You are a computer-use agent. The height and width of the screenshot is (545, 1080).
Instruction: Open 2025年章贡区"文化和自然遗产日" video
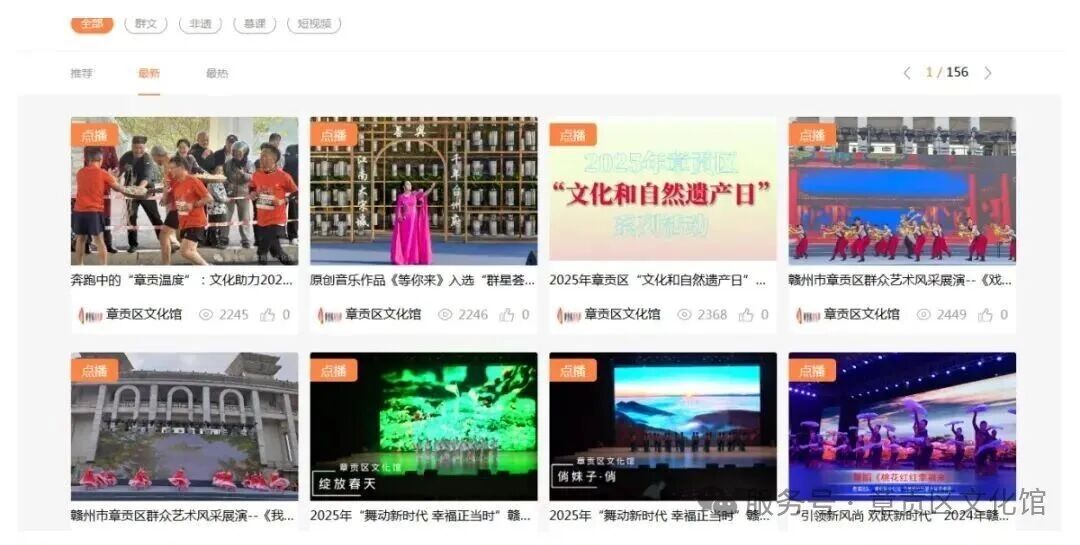(662, 190)
